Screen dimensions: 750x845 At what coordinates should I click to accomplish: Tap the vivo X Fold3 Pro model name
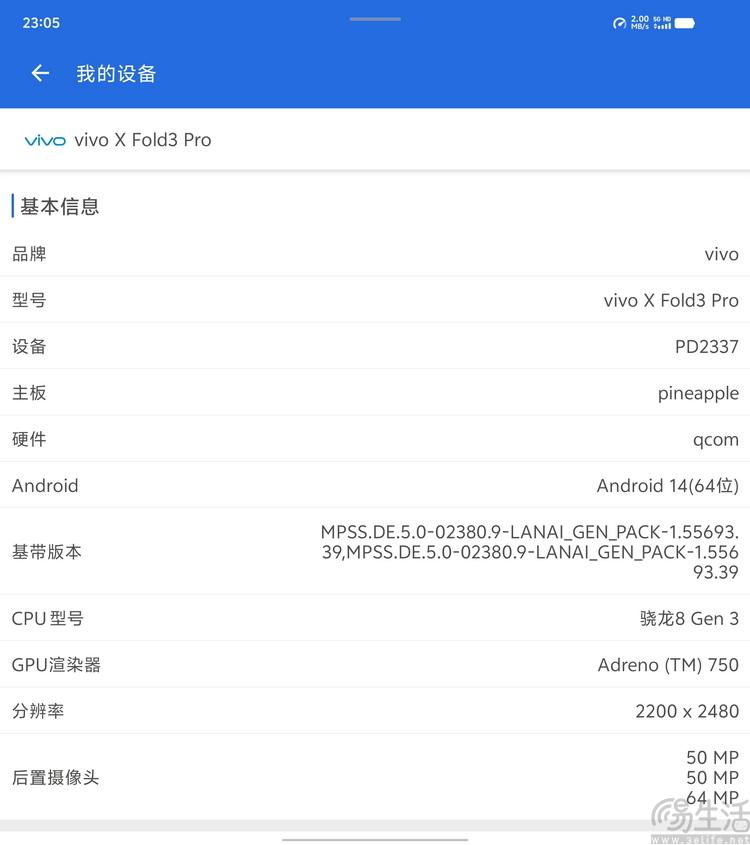coord(145,140)
